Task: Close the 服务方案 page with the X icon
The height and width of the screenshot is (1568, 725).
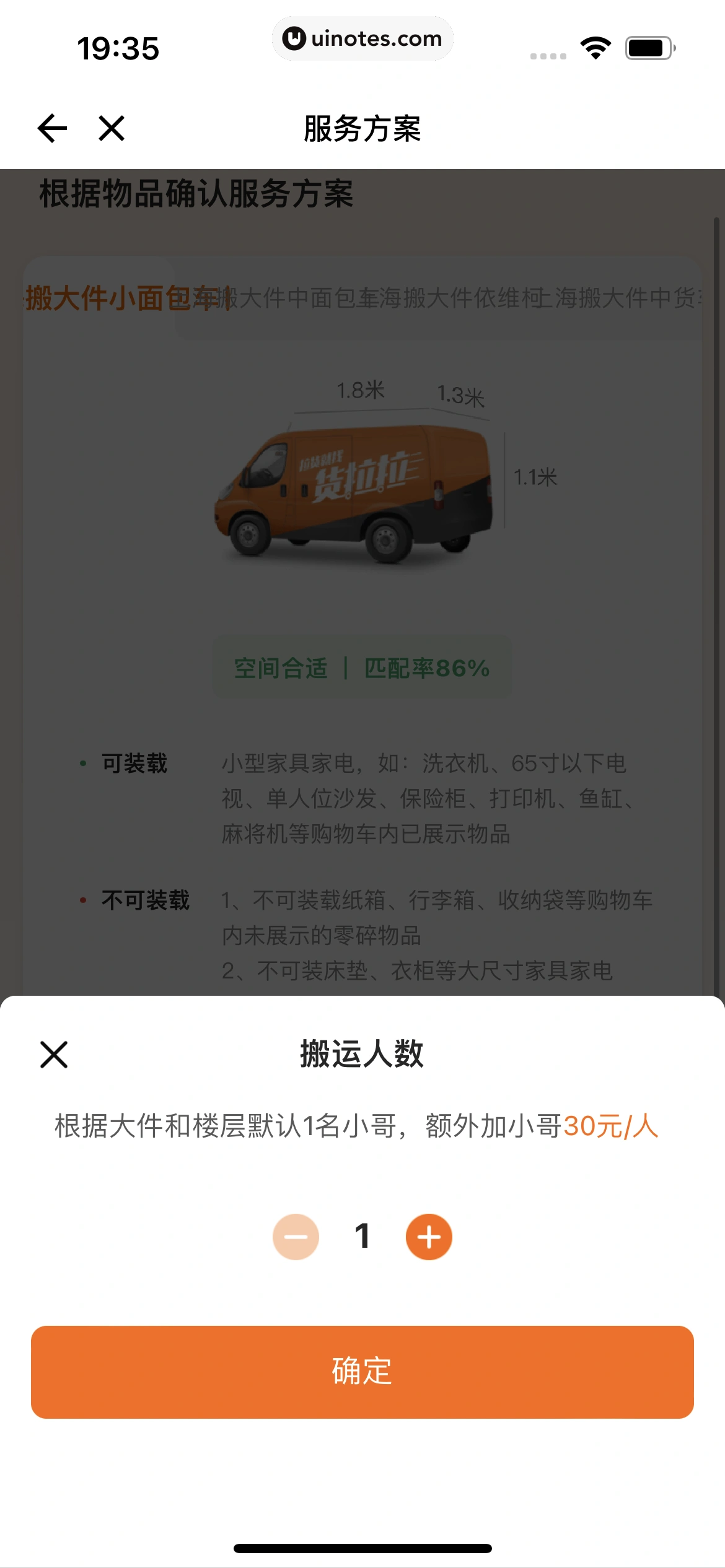Action: click(110, 128)
